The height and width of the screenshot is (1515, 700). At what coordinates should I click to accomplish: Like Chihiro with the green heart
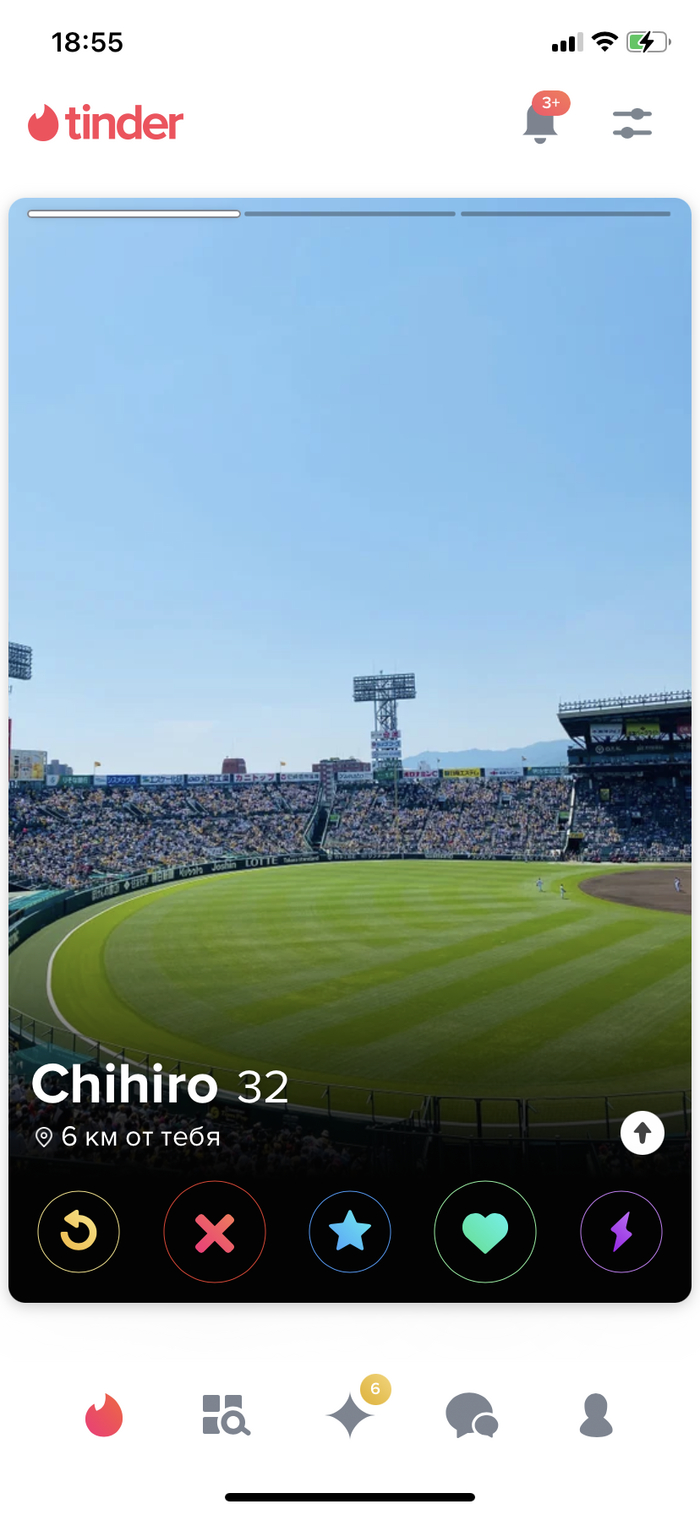pos(485,1233)
